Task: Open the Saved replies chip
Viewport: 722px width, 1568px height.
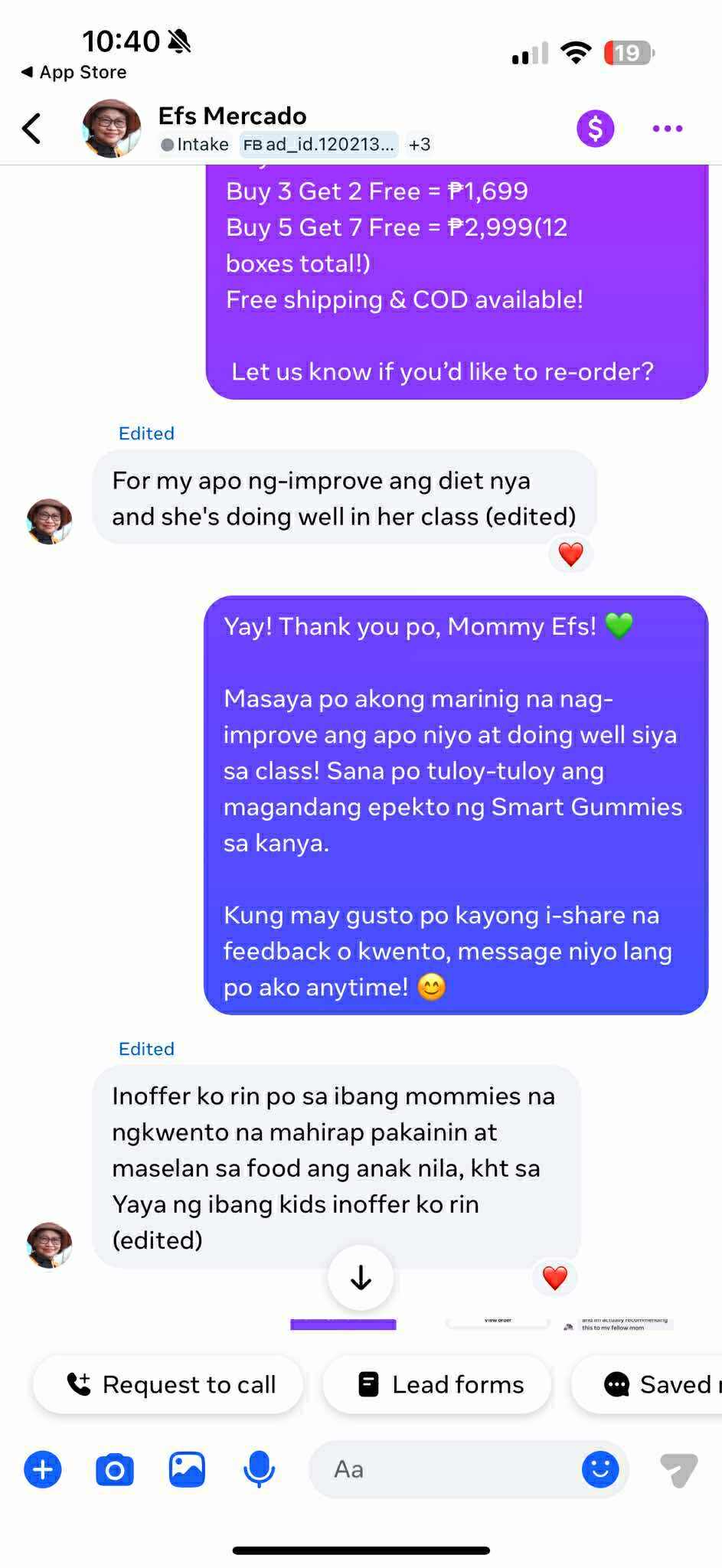Action: tap(658, 1384)
